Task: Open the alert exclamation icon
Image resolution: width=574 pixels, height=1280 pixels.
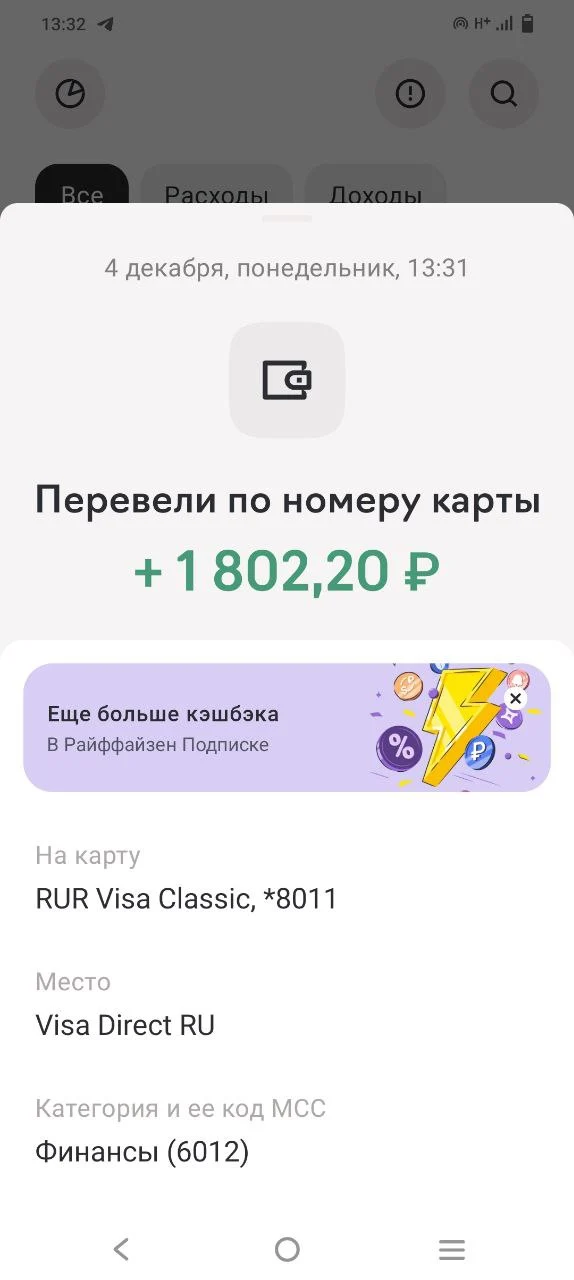Action: click(410, 94)
